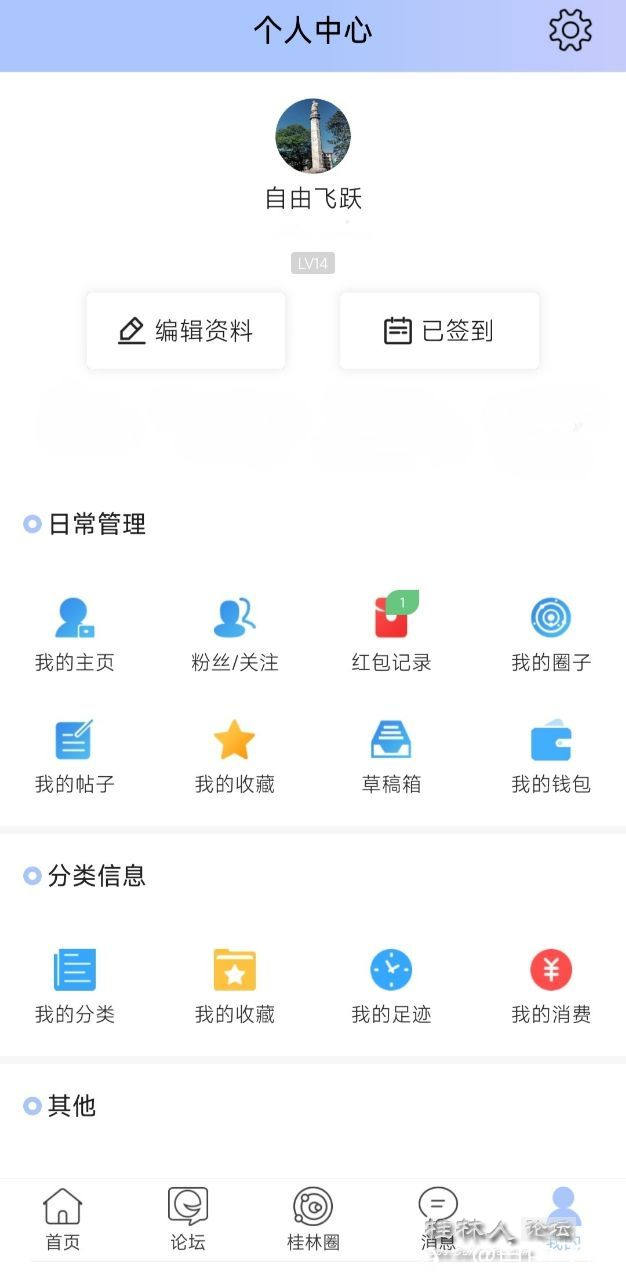This screenshot has height=1280, width=626.
Task: Open the settings gear icon
Action: pyautogui.click(x=570, y=31)
